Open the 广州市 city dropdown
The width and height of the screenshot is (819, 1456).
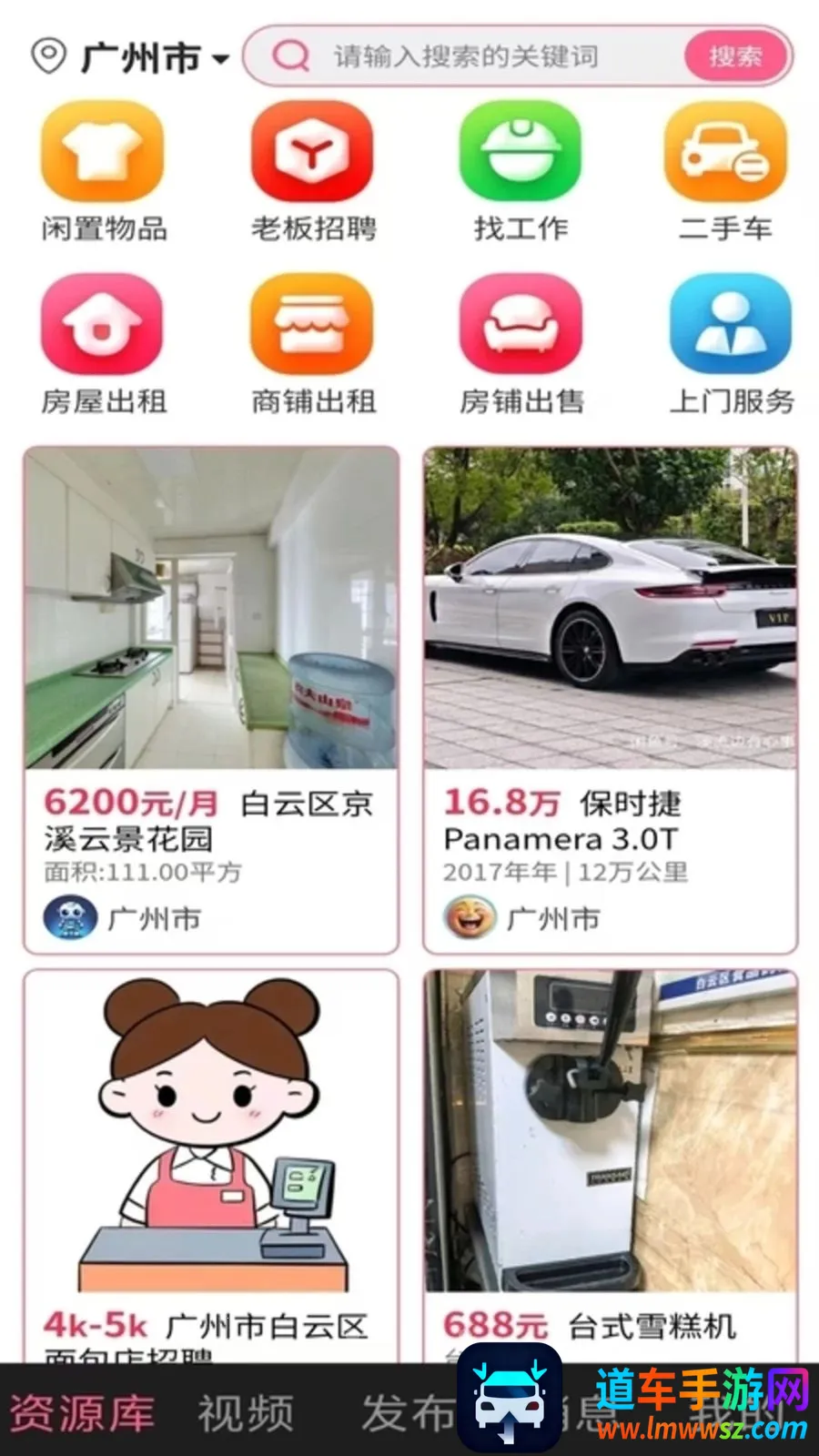(x=129, y=57)
